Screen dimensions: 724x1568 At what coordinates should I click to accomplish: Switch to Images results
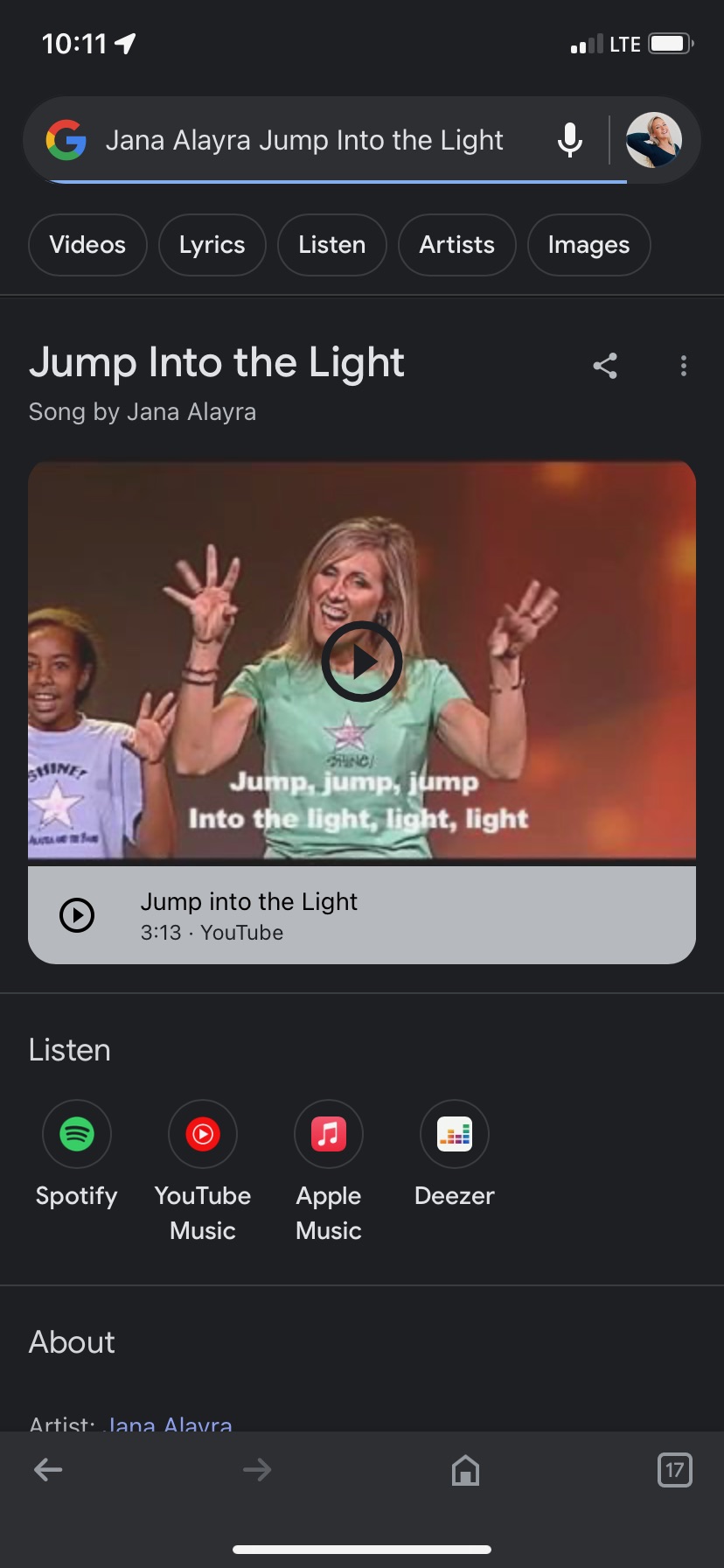coord(588,245)
